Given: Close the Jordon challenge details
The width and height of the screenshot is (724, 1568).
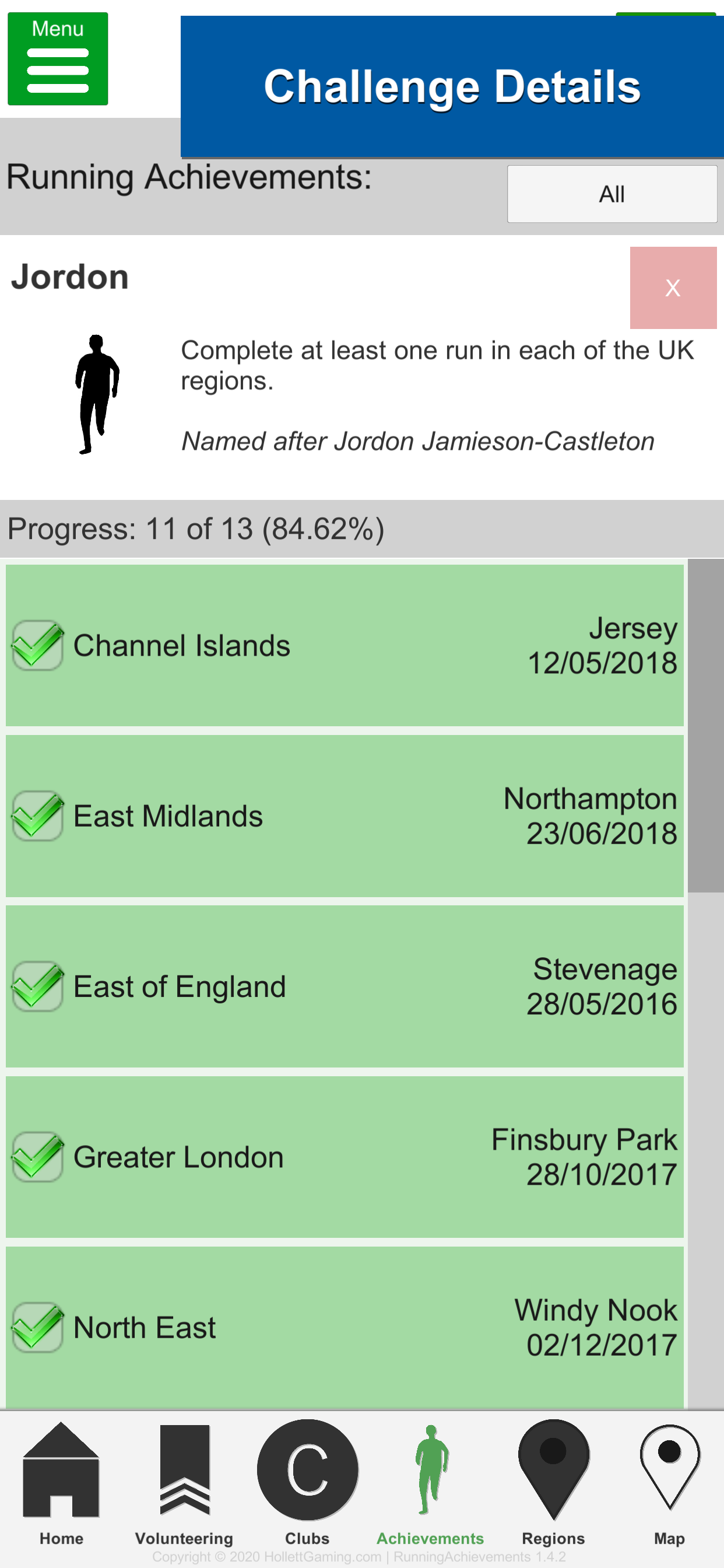Looking at the screenshot, I should coord(673,288).
